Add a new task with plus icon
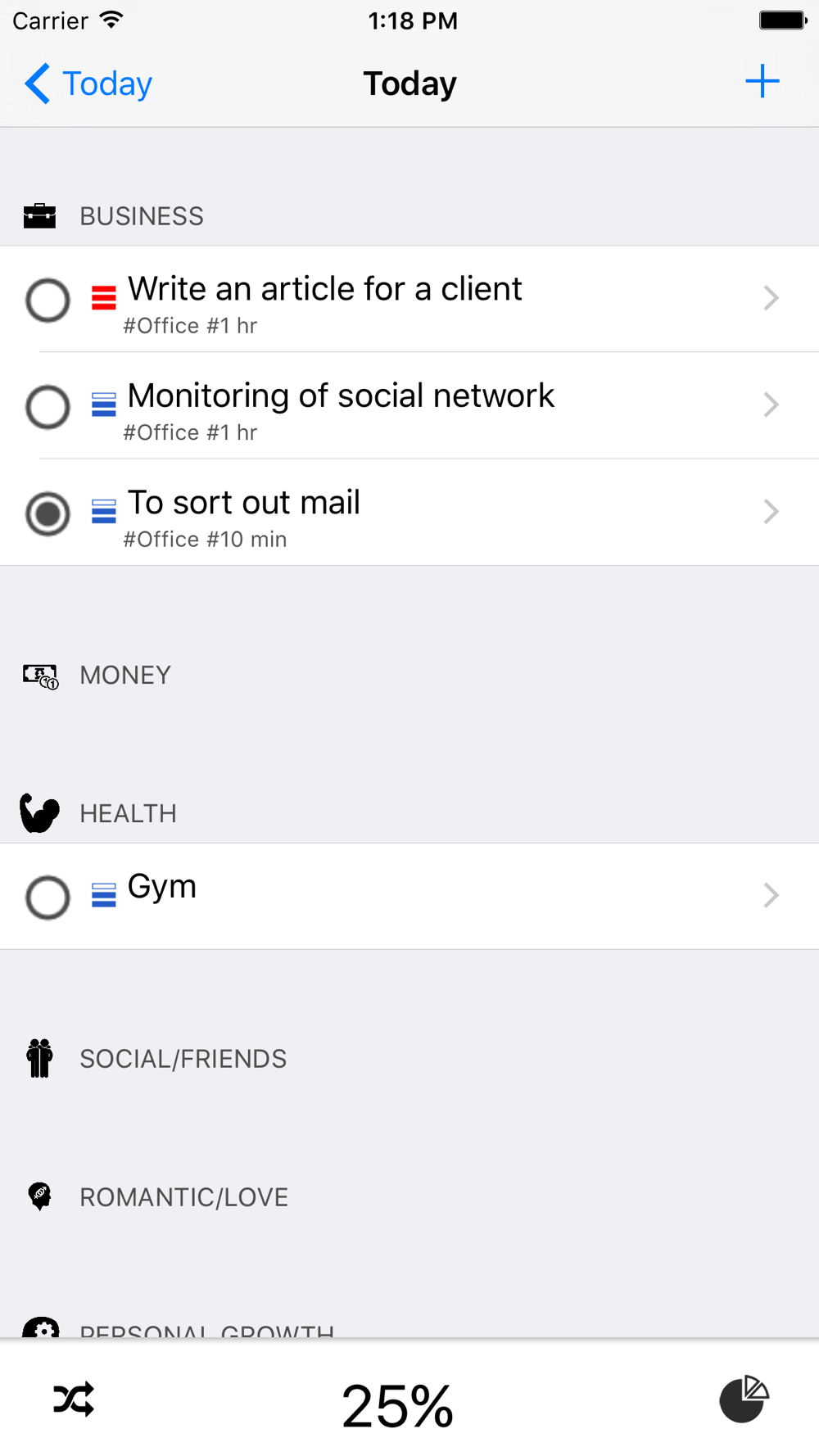 click(762, 82)
